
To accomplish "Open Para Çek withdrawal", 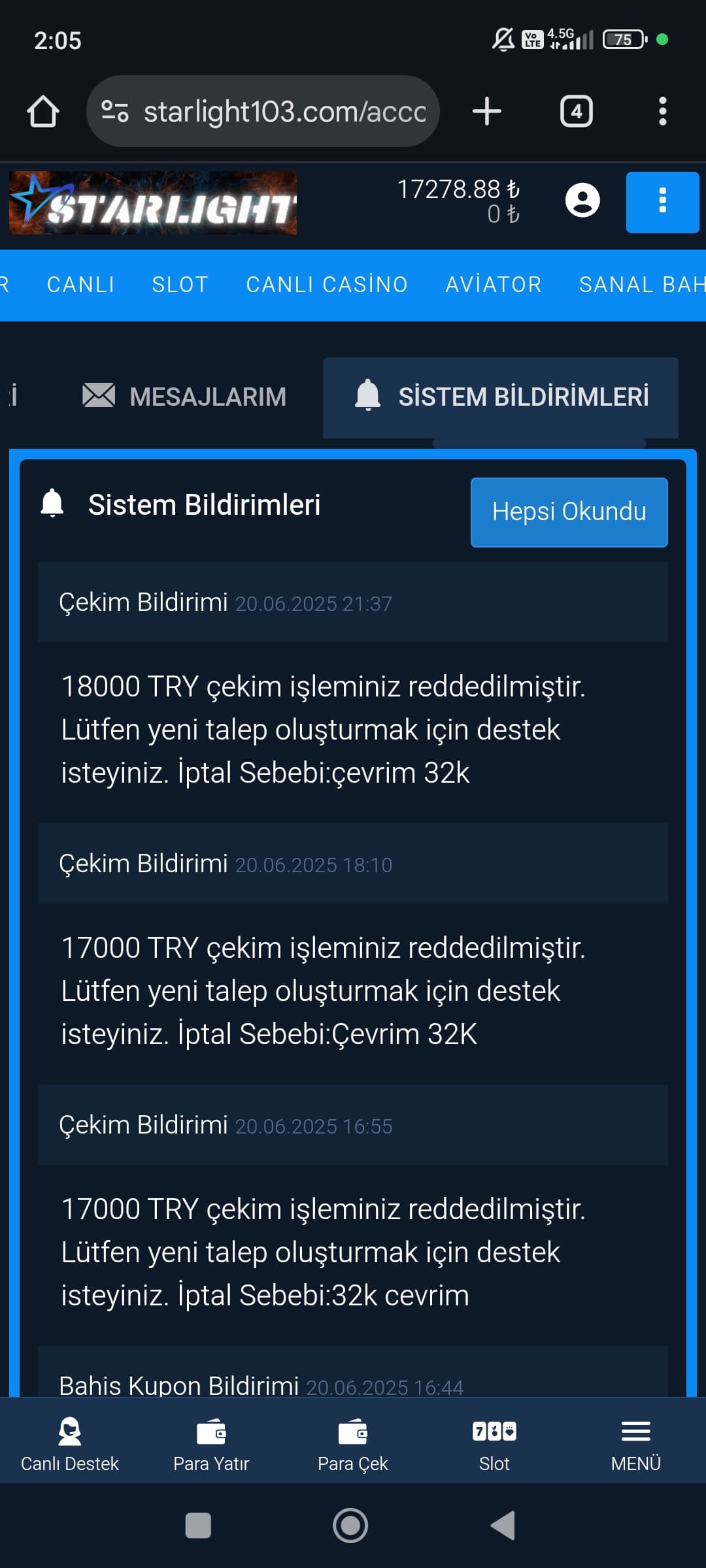I will pyautogui.click(x=353, y=1443).
